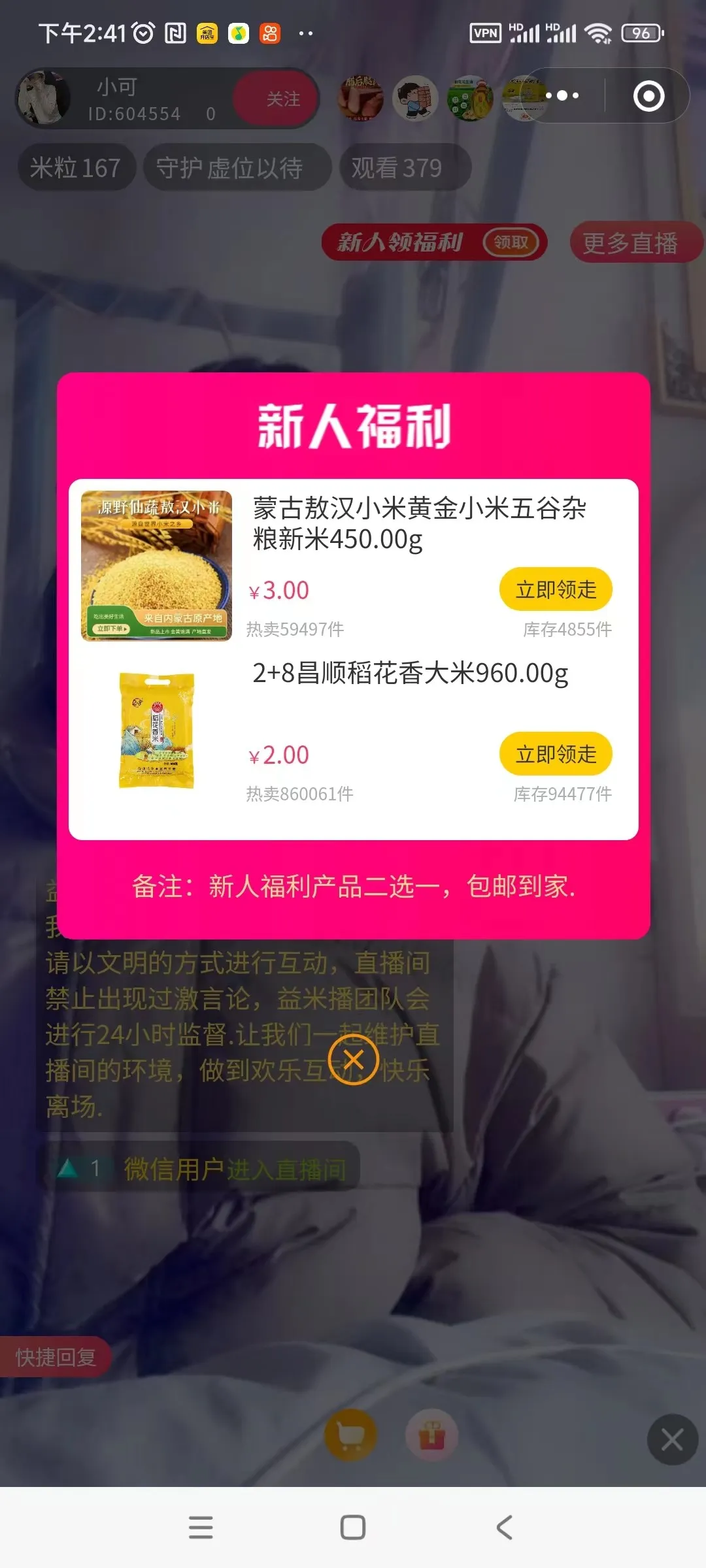Image resolution: width=706 pixels, height=1568 pixels.
Task: Claim the 蒙古敖汉小米 offer with 立即领走
Action: (x=556, y=589)
